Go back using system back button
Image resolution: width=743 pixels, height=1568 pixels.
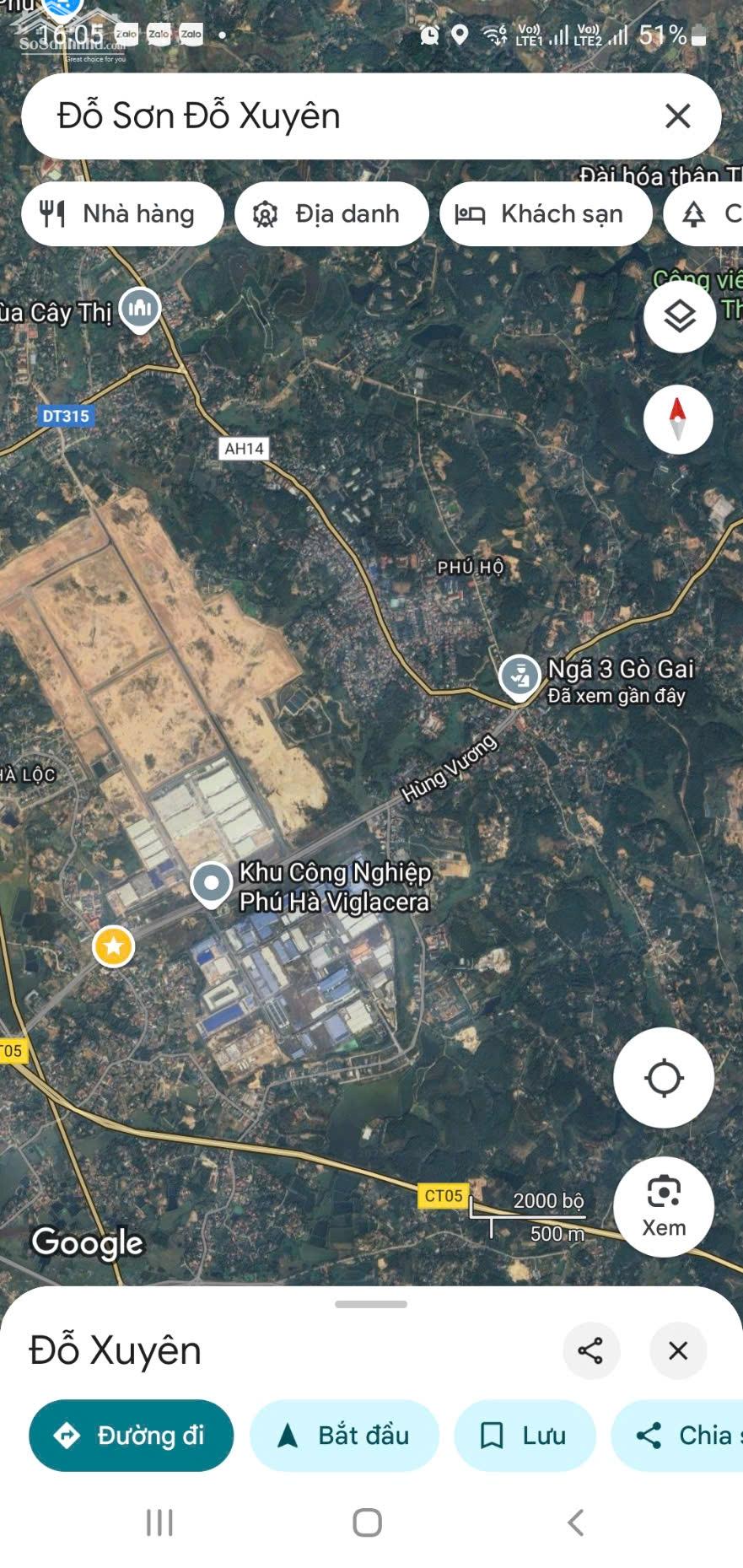(x=576, y=1522)
